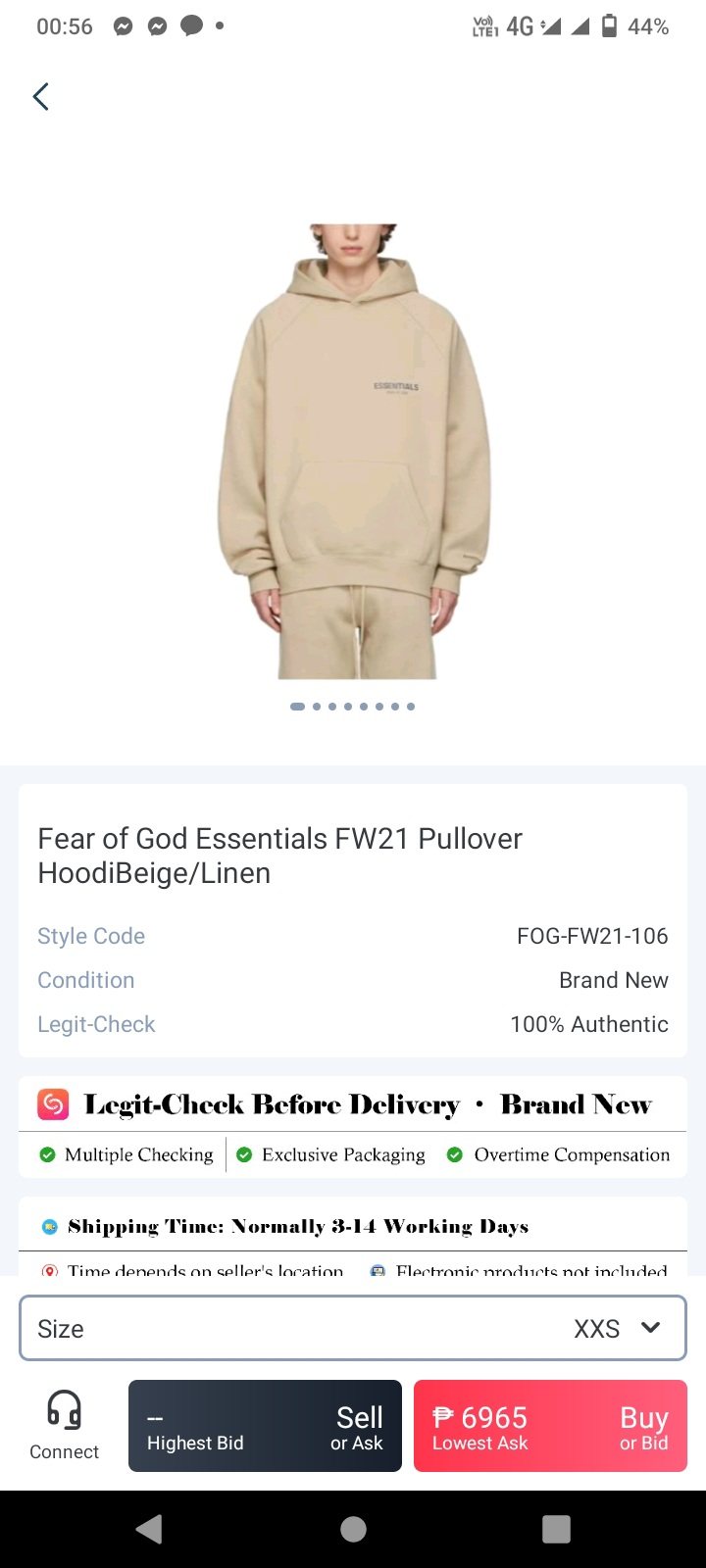Buy or Bid at lowest ask 6965
The width and height of the screenshot is (706, 1568).
(x=550, y=1426)
